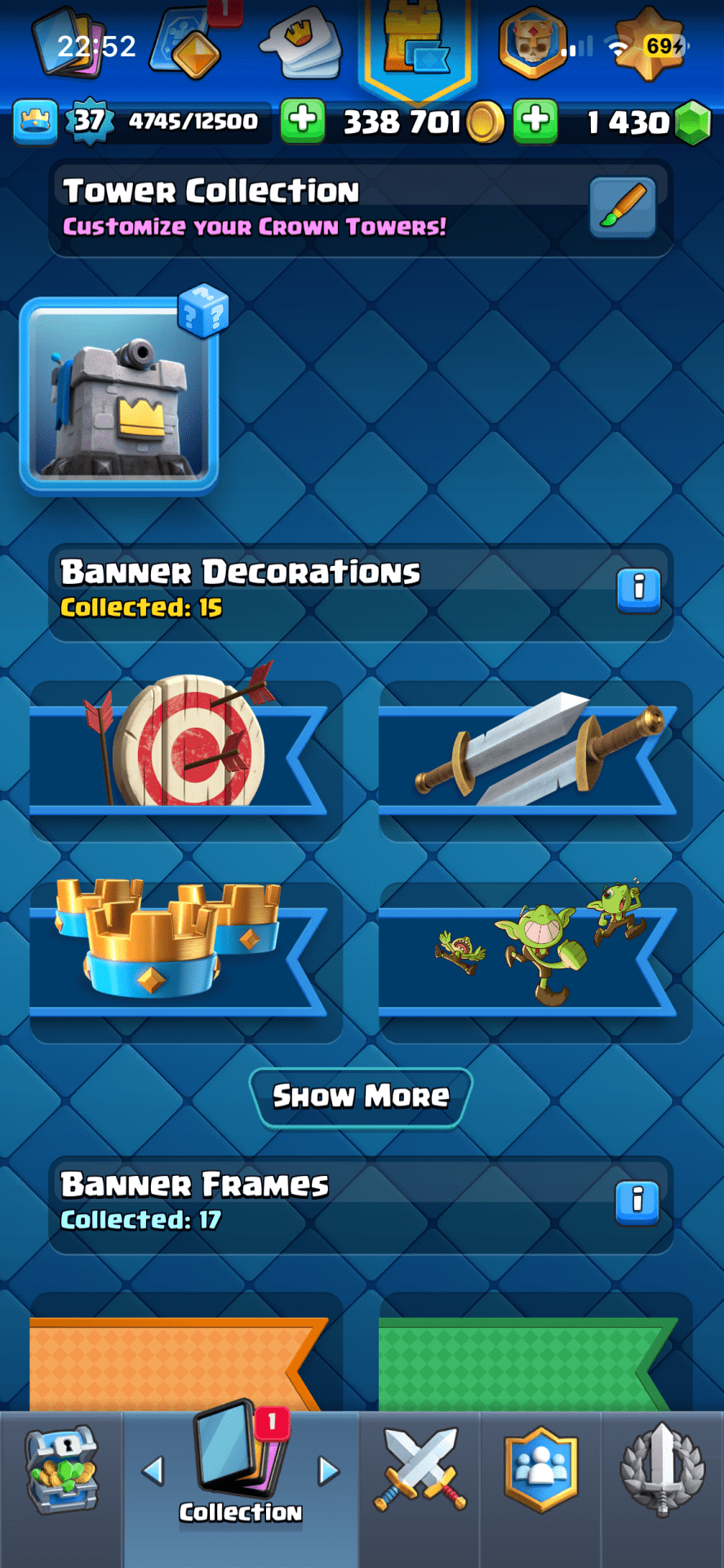The width and height of the screenshot is (724, 1568).
Task: Open the events tab with sword laurel
Action: (x=662, y=1470)
